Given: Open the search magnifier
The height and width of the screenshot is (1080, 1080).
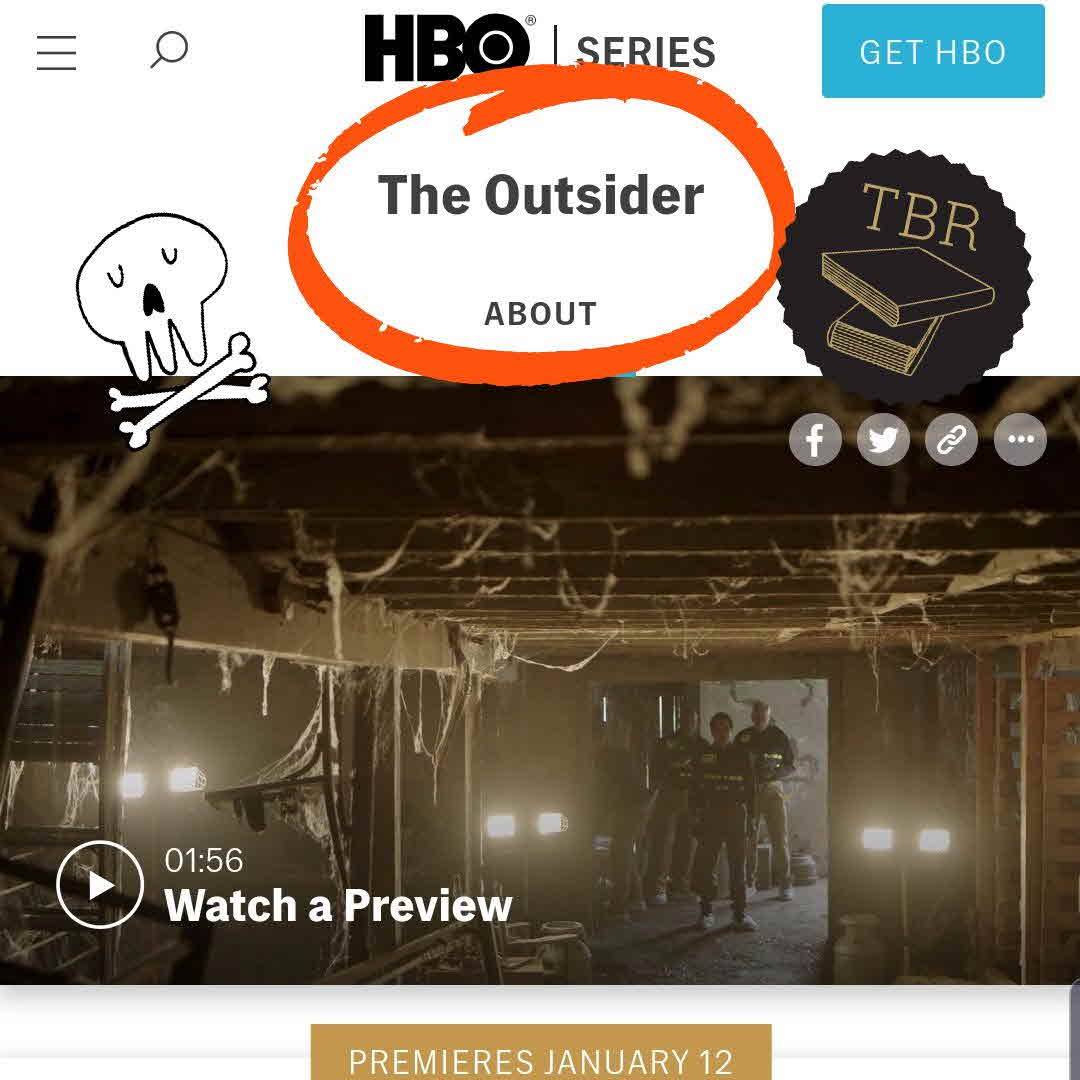Looking at the screenshot, I should 168,49.
